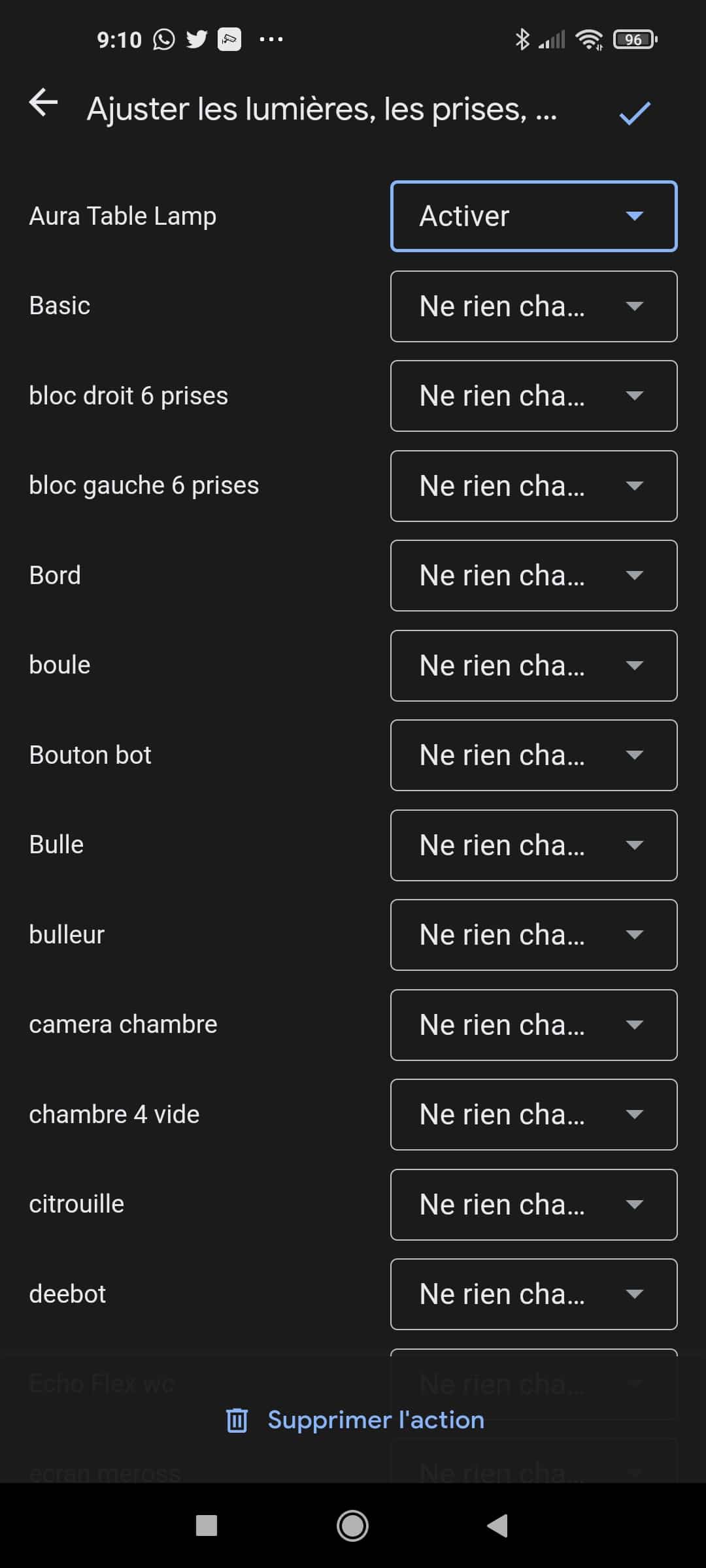This screenshot has height=1568, width=706.
Task: Change the action for Bord
Action: point(533,576)
